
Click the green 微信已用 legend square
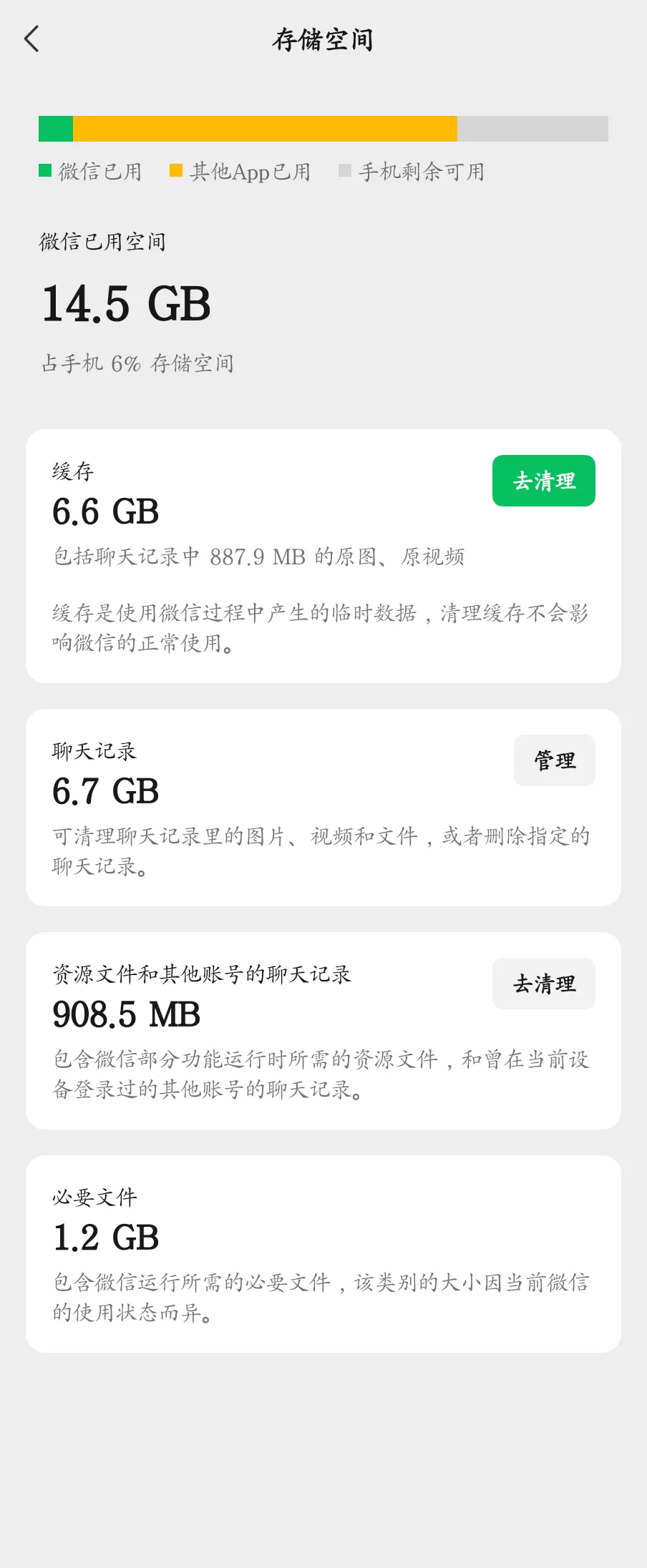point(44,171)
